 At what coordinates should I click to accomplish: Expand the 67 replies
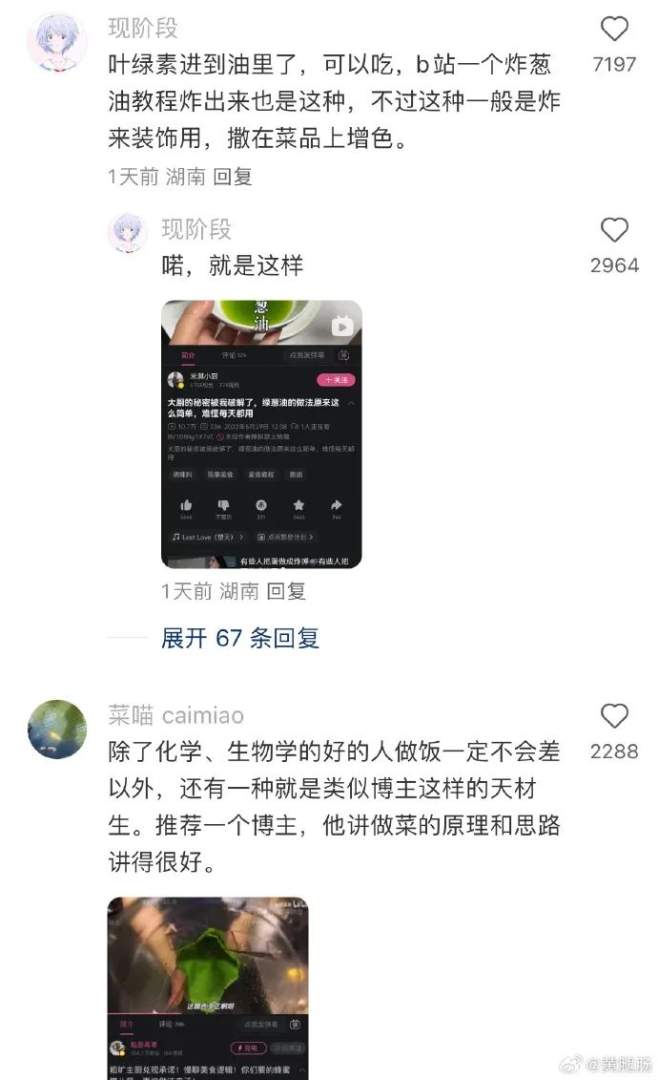[x=240, y=638]
